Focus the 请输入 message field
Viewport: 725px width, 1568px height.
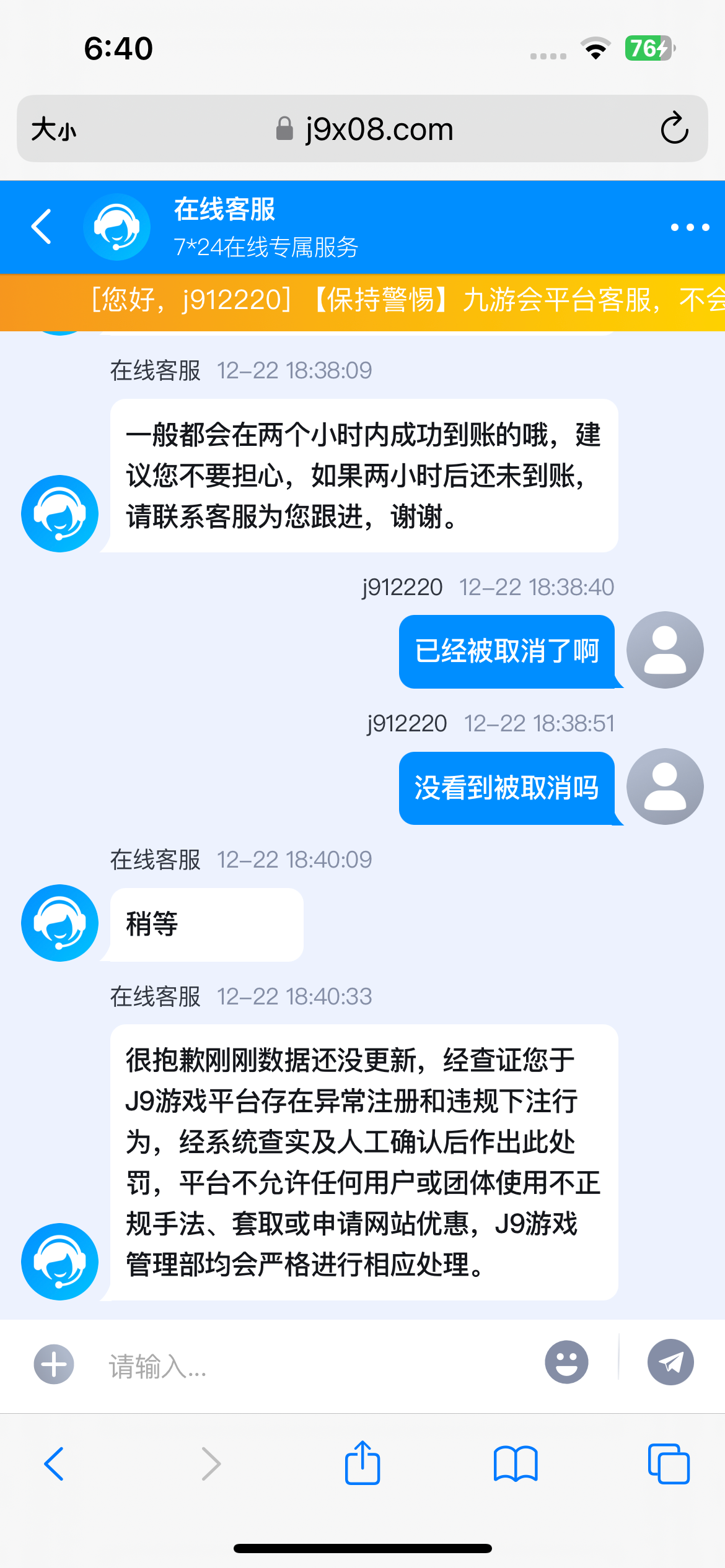(310, 1365)
